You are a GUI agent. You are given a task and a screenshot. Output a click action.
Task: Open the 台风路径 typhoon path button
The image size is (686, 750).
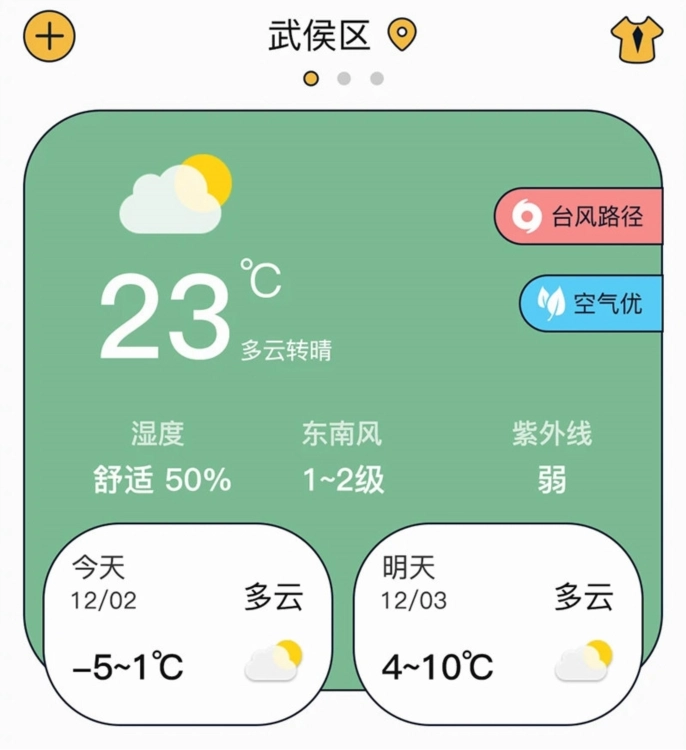(x=581, y=215)
